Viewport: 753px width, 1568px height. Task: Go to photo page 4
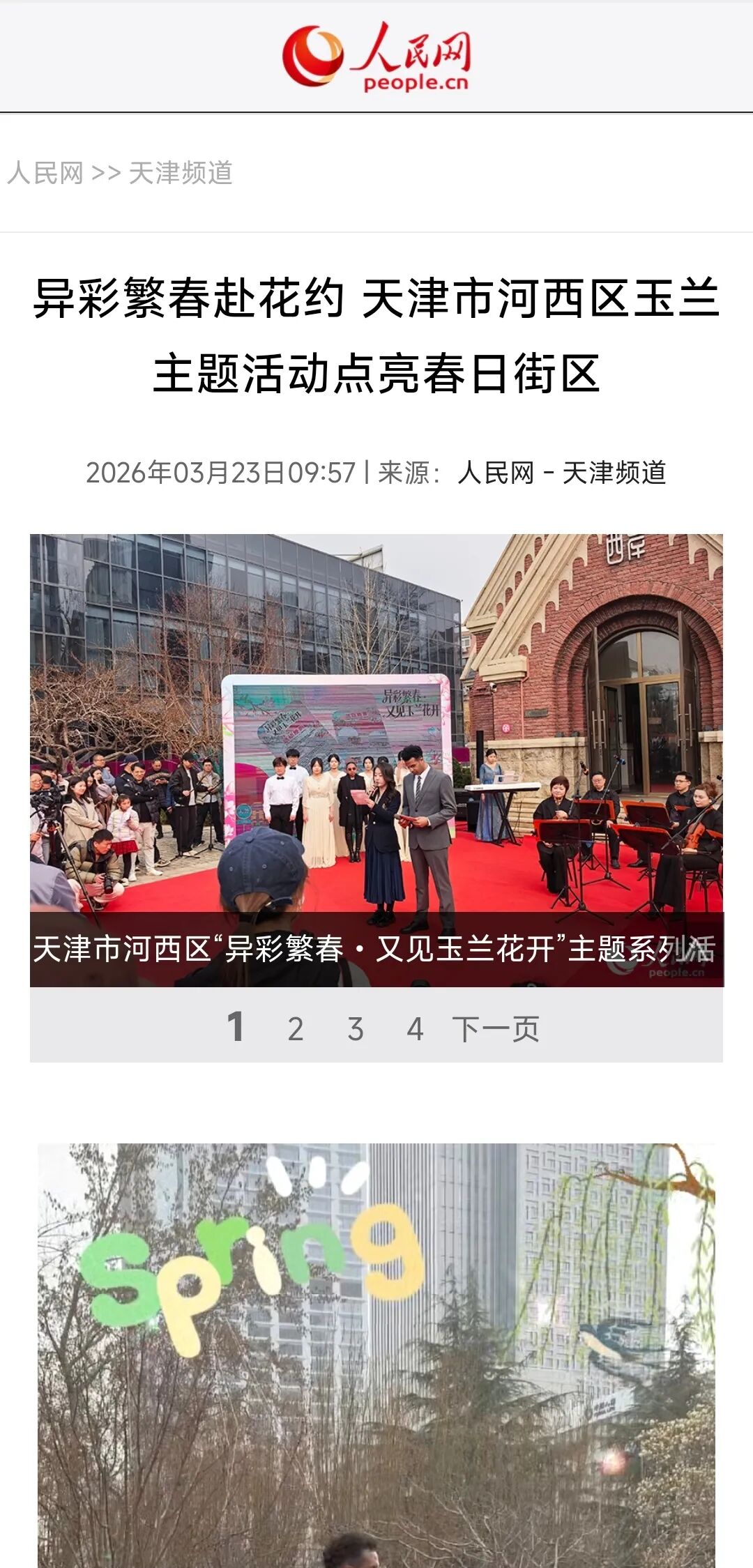click(x=415, y=1029)
